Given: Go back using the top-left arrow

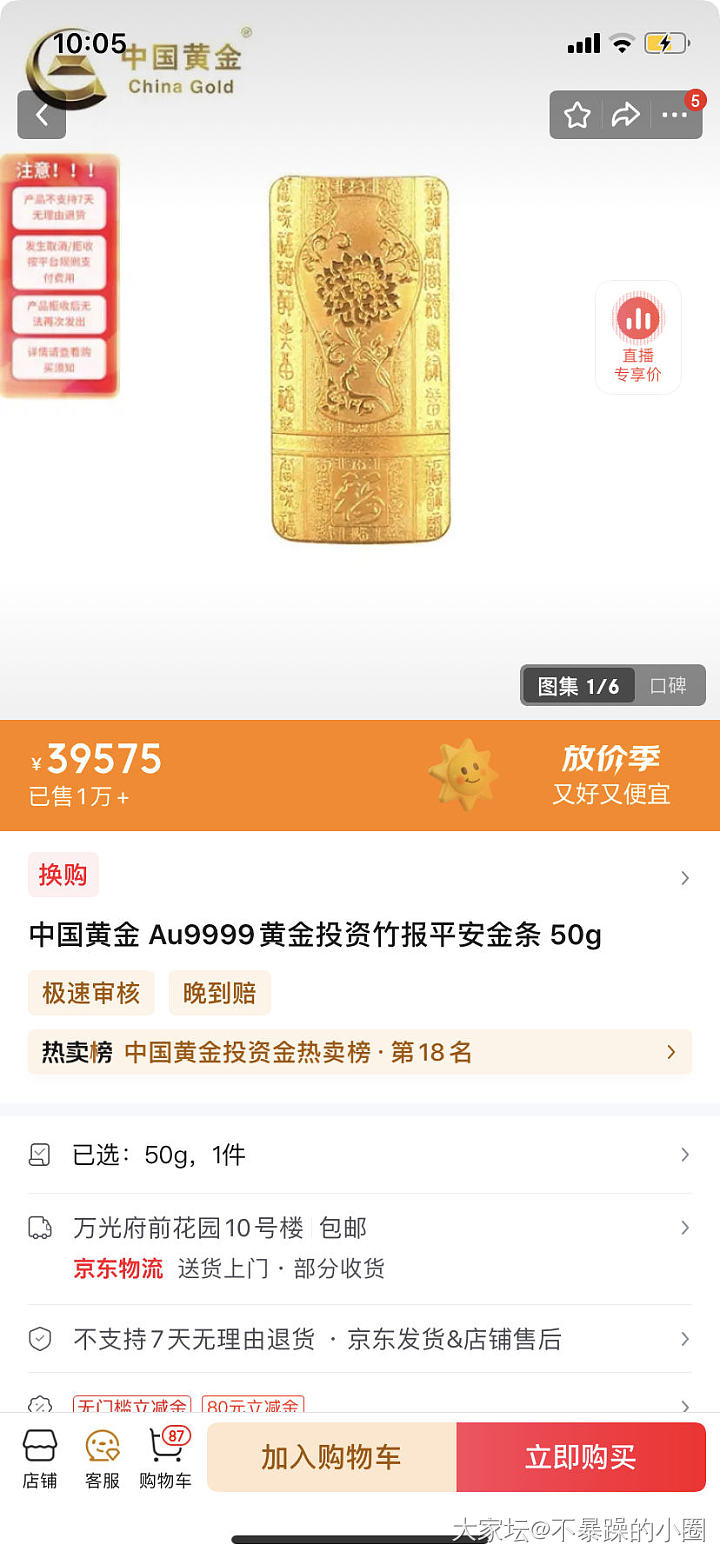Looking at the screenshot, I should pyautogui.click(x=42, y=115).
